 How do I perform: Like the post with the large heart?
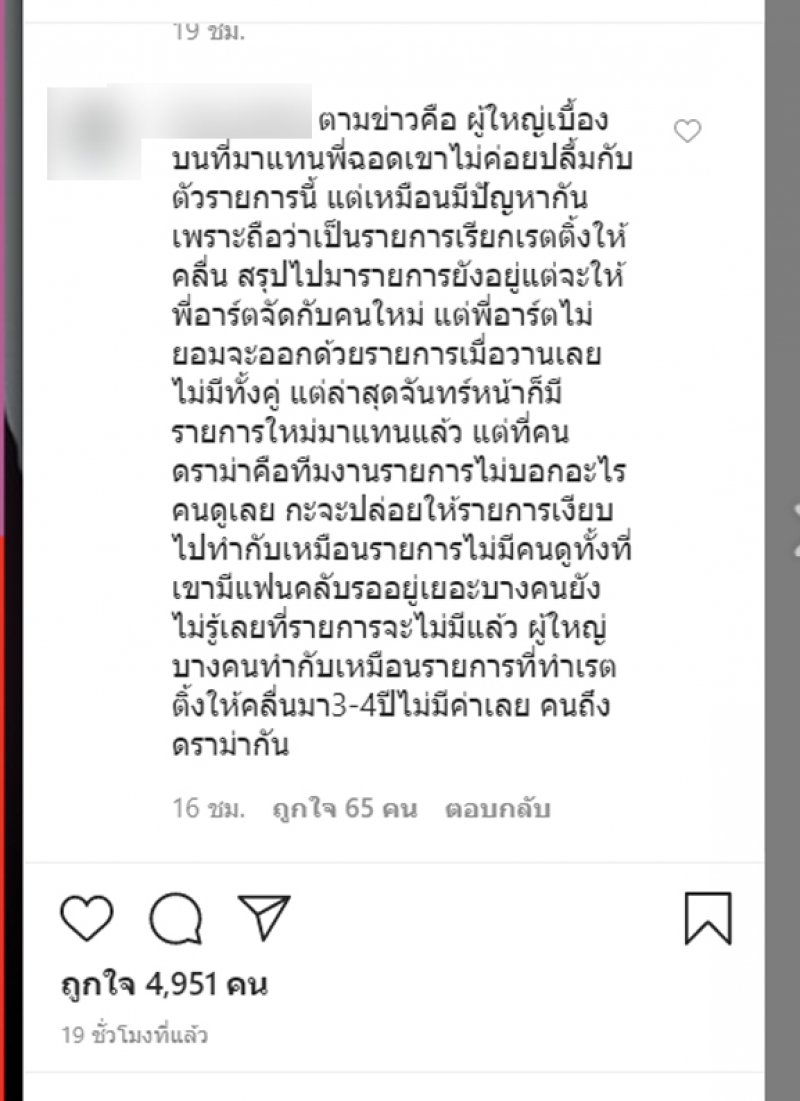pos(87,917)
